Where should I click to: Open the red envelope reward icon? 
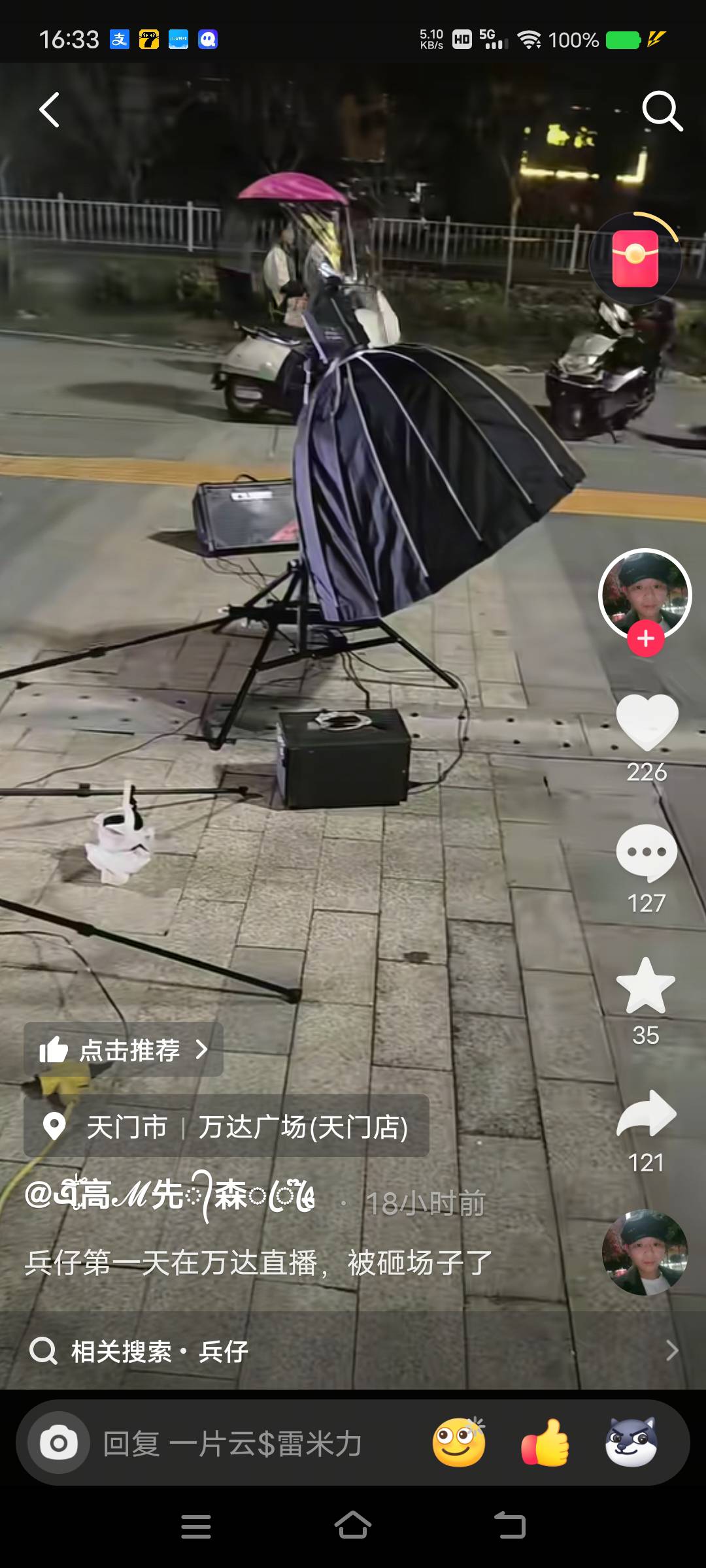(x=635, y=259)
